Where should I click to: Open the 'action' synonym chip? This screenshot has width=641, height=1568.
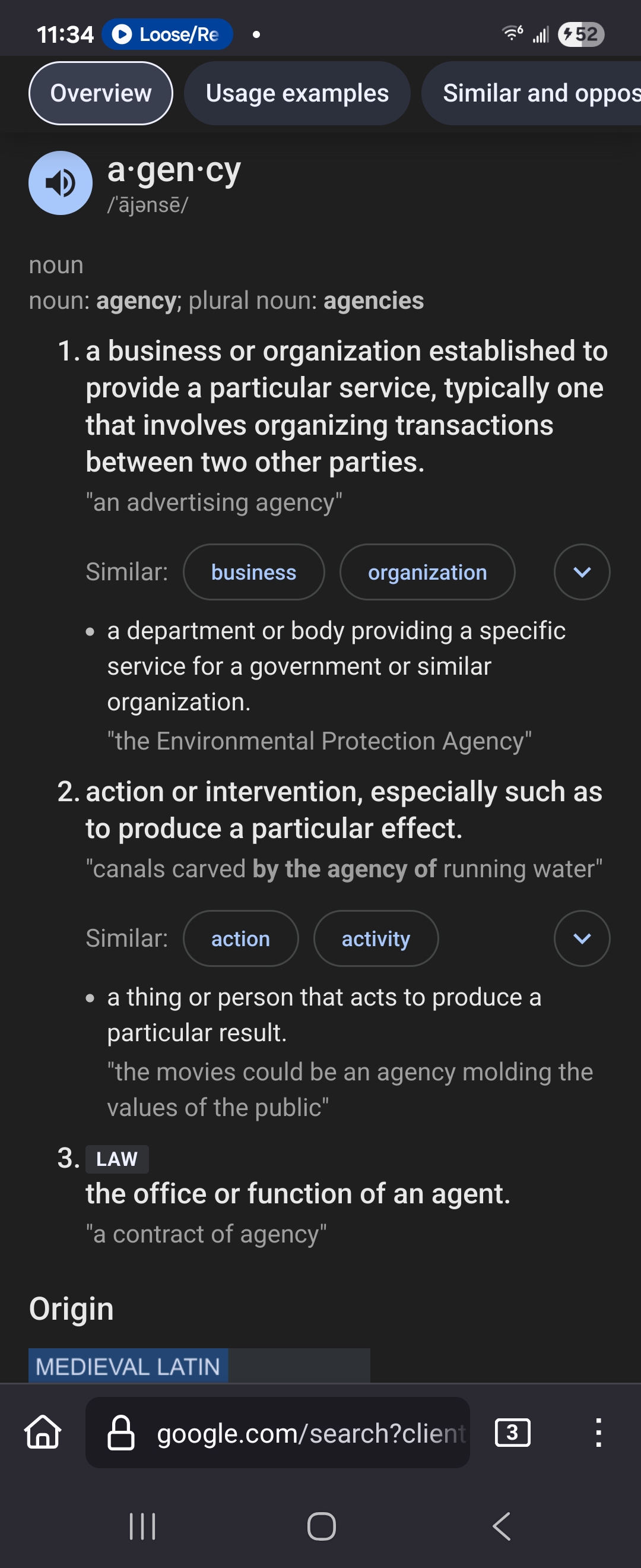click(x=240, y=938)
